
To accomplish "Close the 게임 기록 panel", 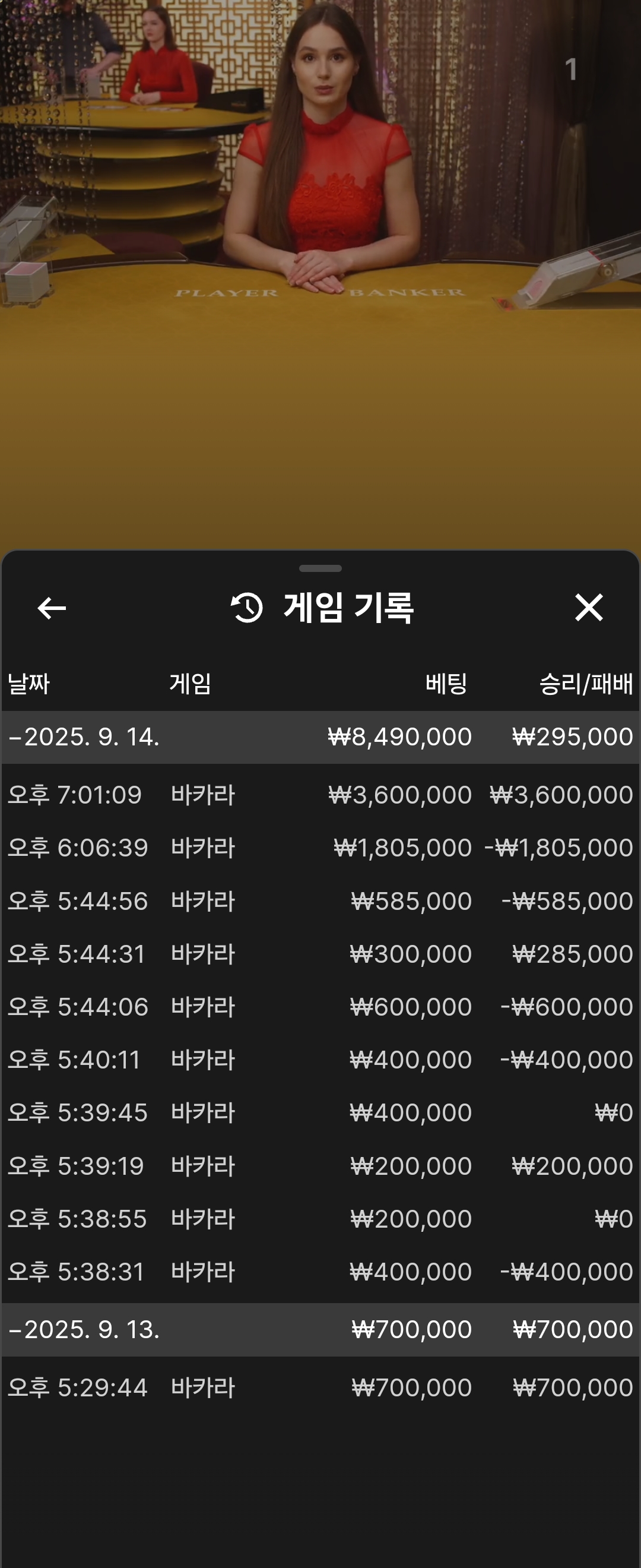I will click(x=588, y=608).
